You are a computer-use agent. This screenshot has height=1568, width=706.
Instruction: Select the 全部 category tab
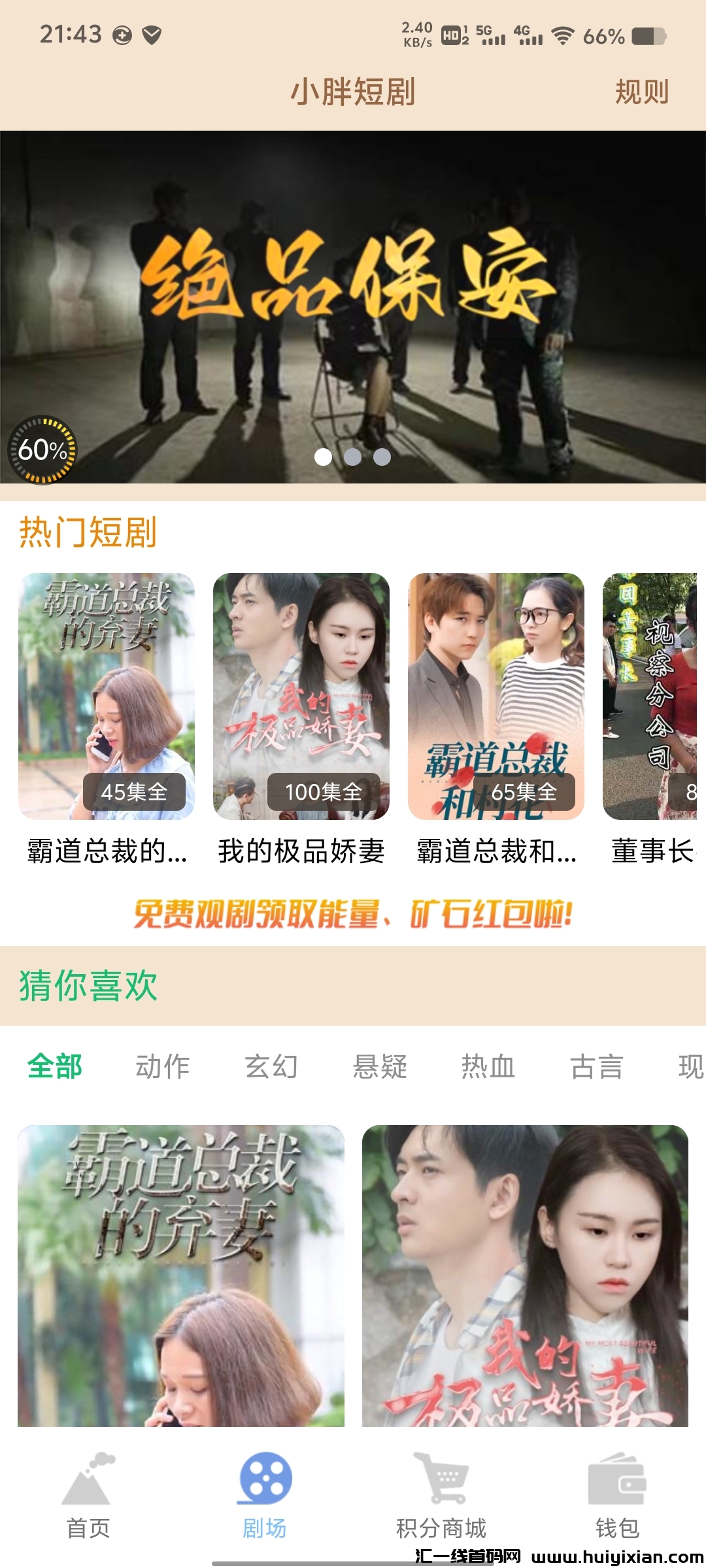(55, 1067)
